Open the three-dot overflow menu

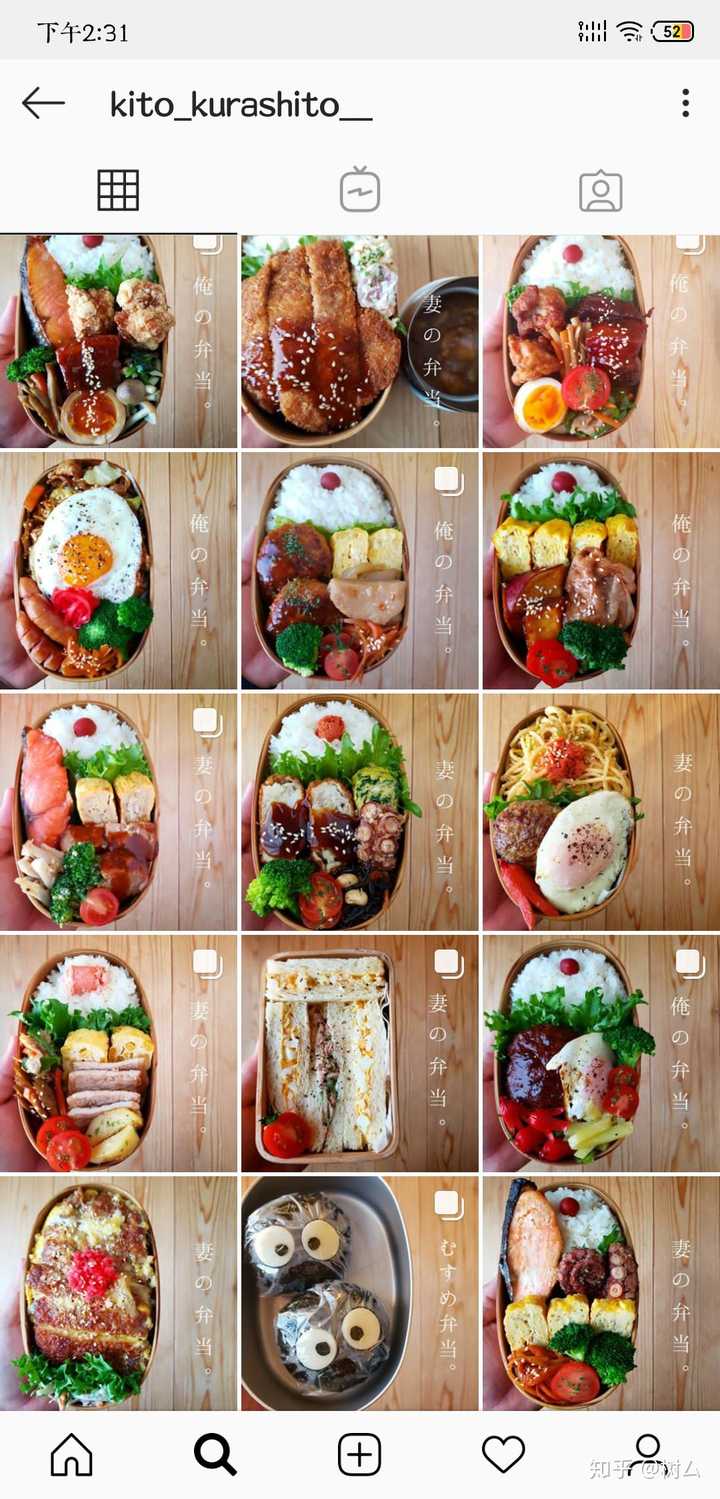(685, 103)
